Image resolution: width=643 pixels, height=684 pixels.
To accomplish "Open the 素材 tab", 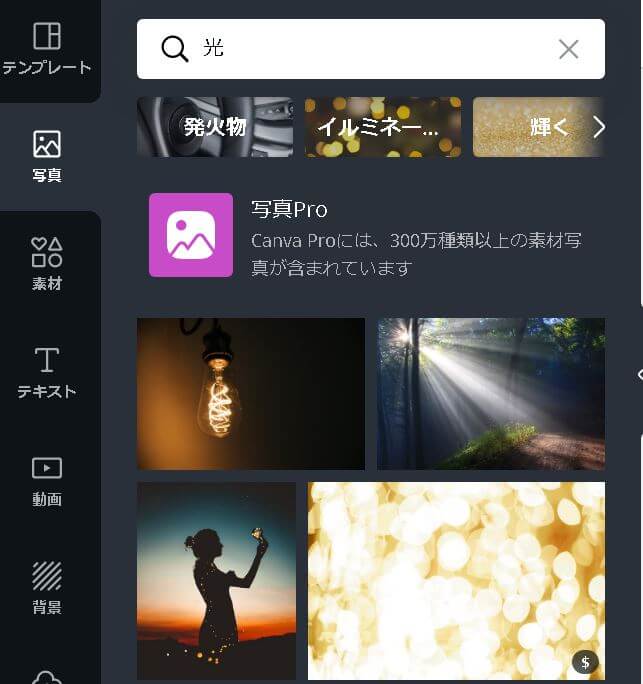I will (x=47, y=264).
